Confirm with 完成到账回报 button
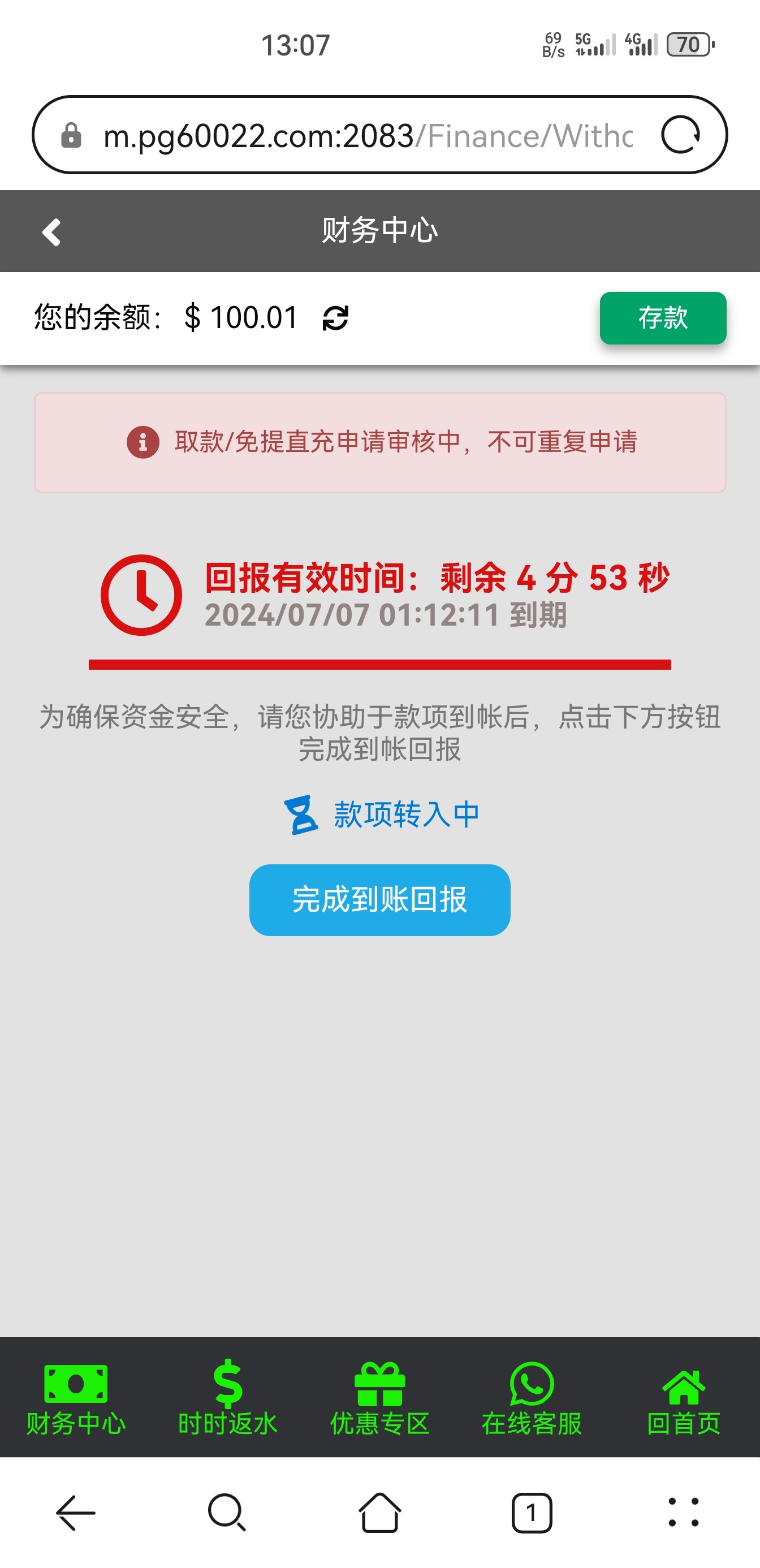The width and height of the screenshot is (760, 1568). 379,899
